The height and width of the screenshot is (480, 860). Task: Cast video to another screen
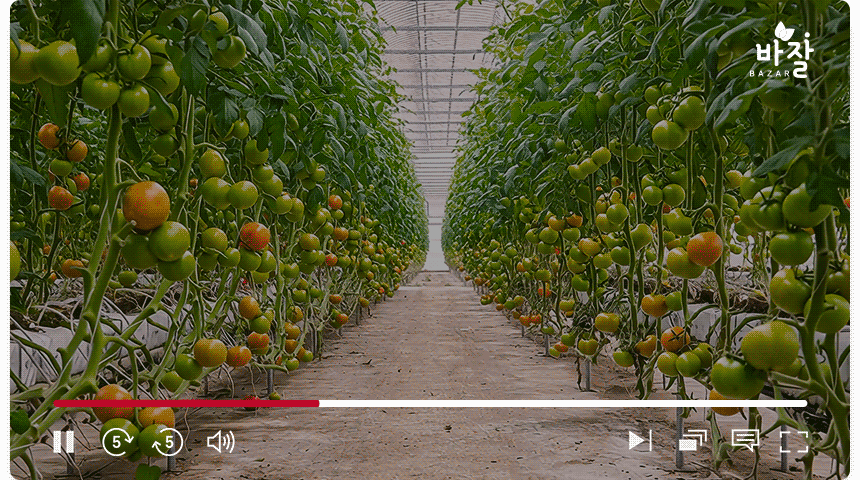[x=692, y=441]
